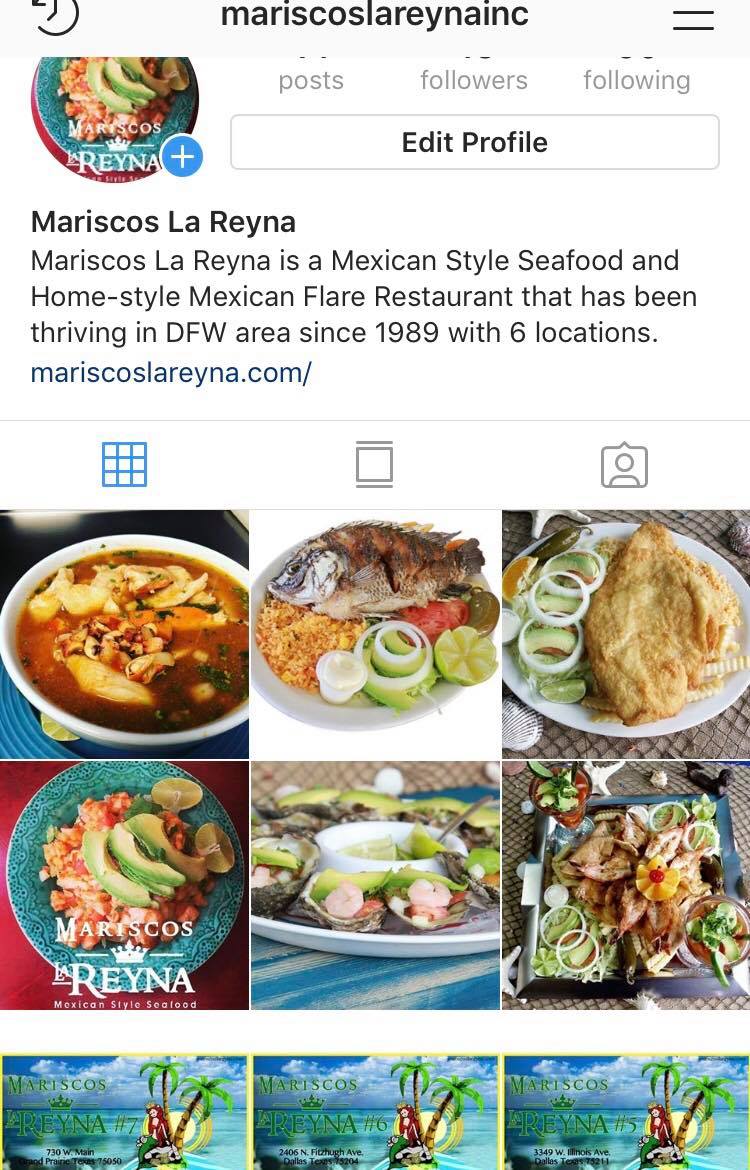Open the oysters with shrimp post
Image resolution: width=750 pixels, height=1170 pixels.
point(375,885)
